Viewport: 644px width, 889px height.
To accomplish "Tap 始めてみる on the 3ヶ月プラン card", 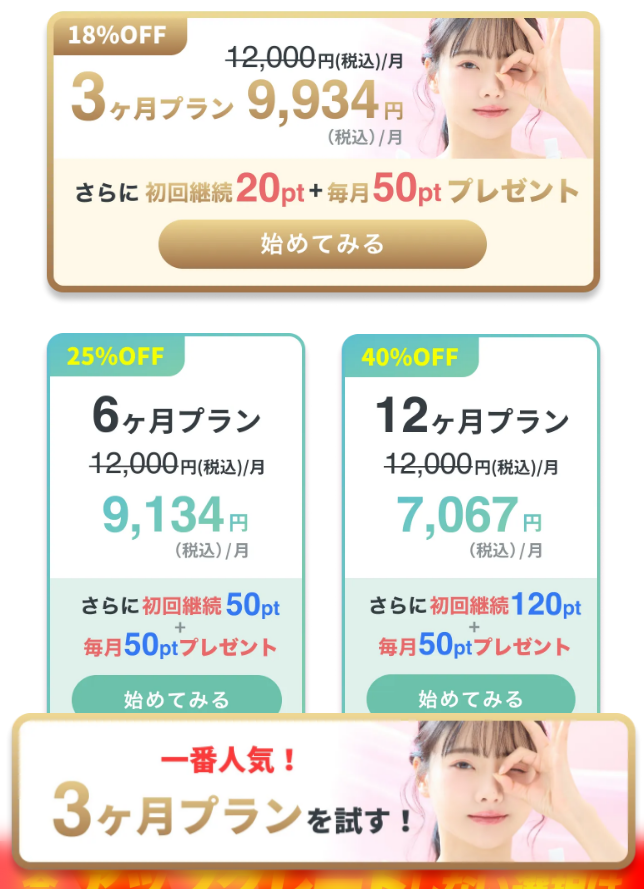I will (x=322, y=244).
